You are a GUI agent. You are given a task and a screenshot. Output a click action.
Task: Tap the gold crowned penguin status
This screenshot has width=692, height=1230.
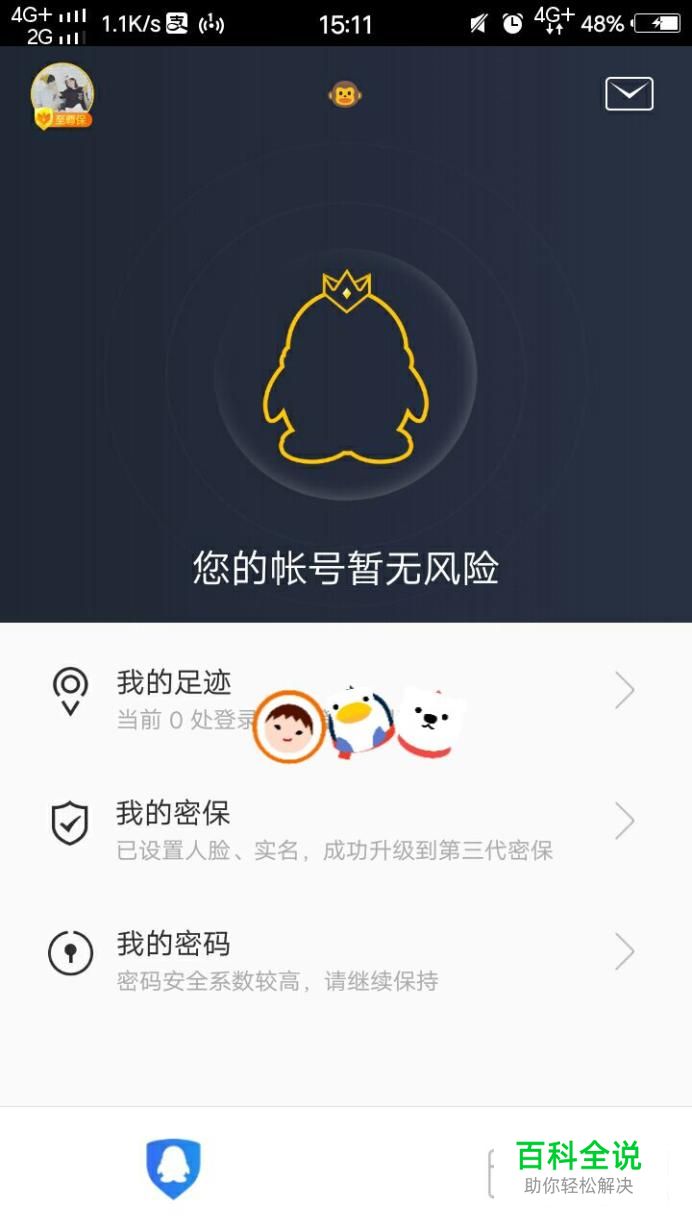point(346,370)
